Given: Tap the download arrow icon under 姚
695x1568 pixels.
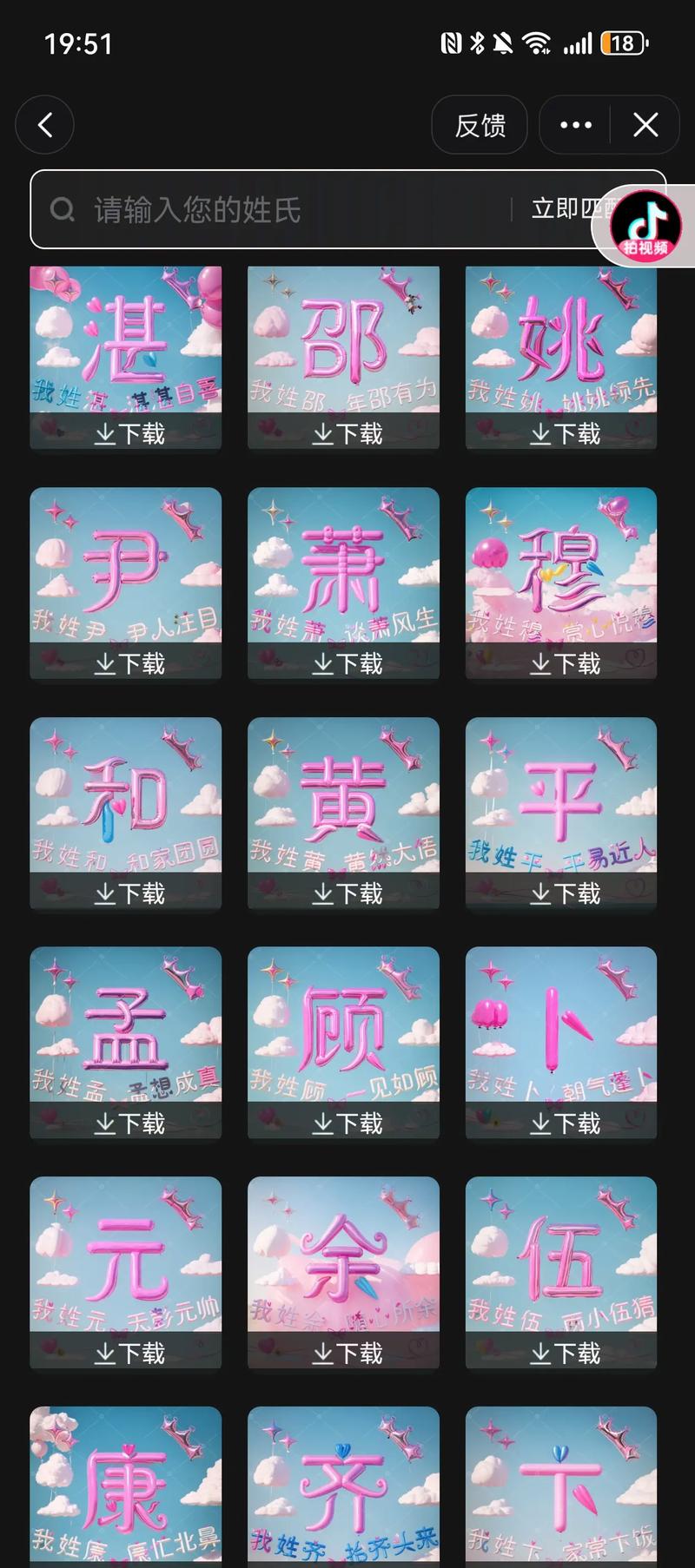Looking at the screenshot, I should click(x=542, y=432).
